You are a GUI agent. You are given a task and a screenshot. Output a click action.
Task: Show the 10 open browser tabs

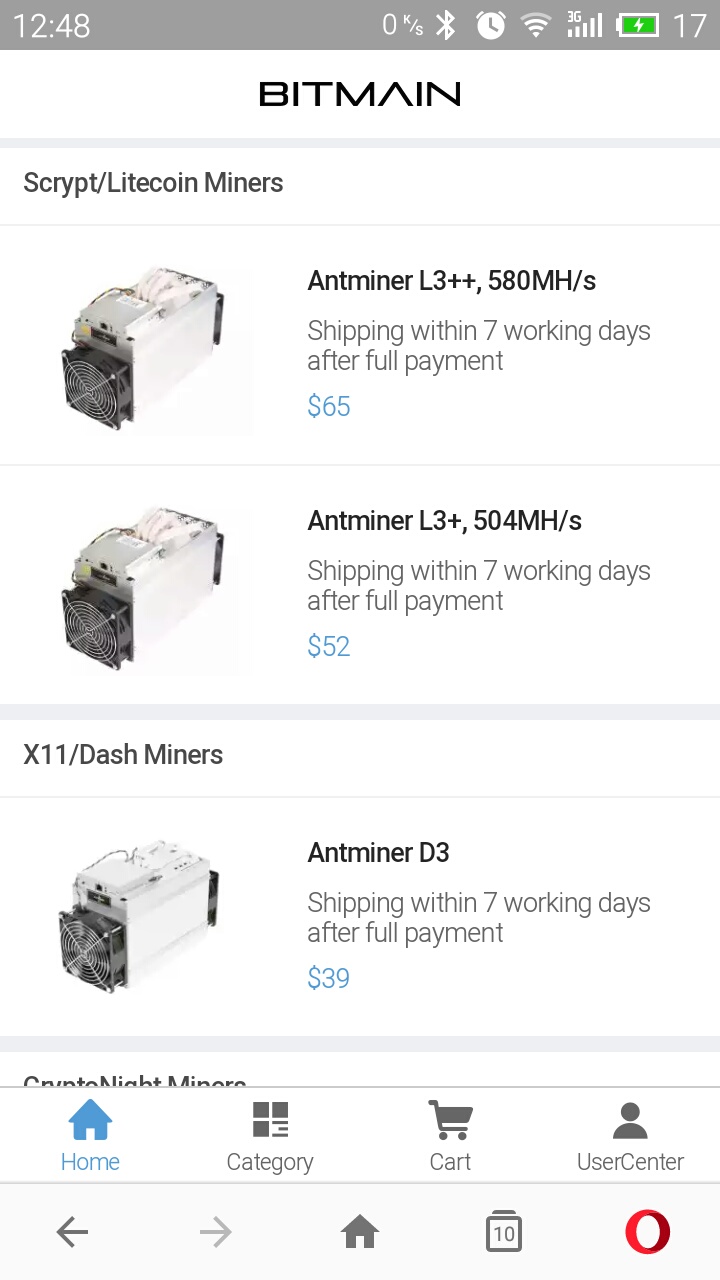[504, 1232]
